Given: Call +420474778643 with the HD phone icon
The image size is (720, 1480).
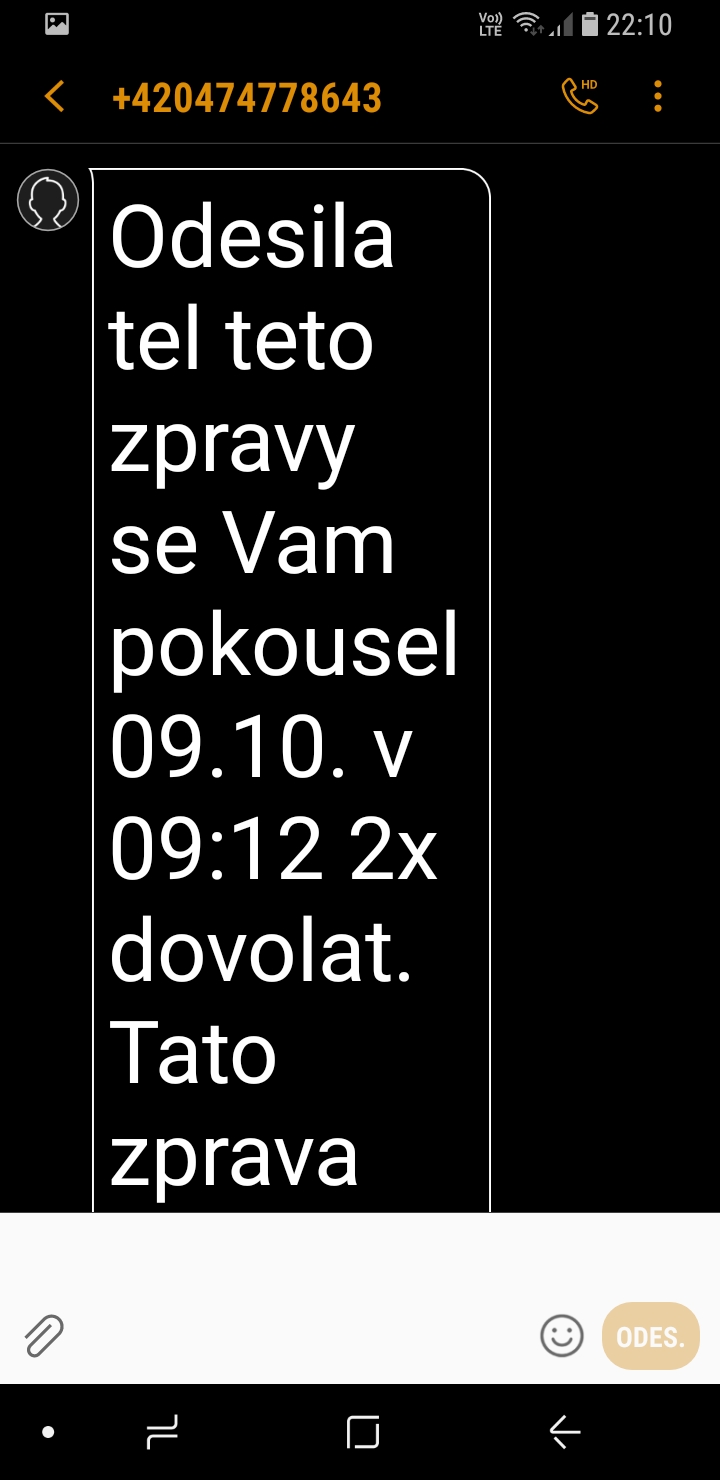Looking at the screenshot, I should point(581,96).
